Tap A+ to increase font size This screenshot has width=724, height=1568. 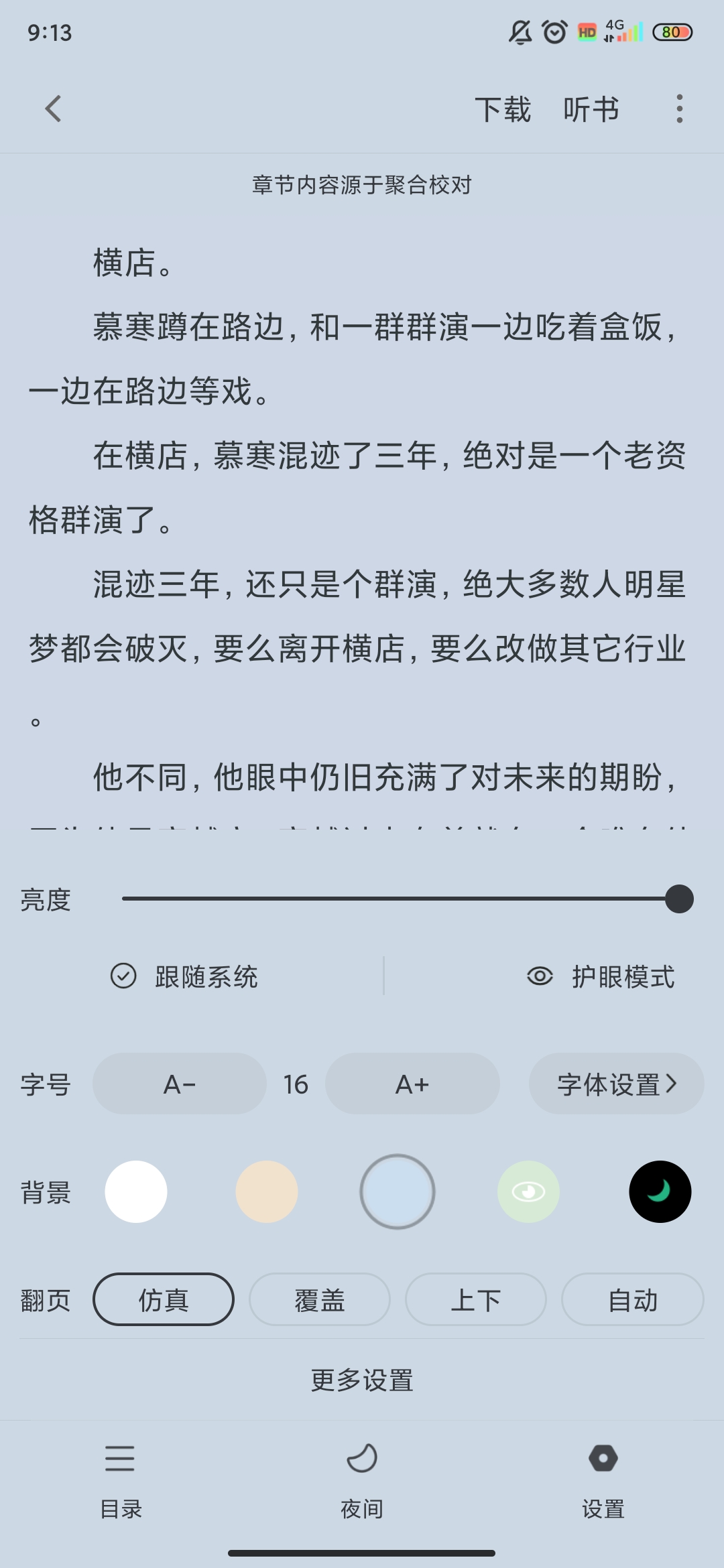tap(412, 1083)
